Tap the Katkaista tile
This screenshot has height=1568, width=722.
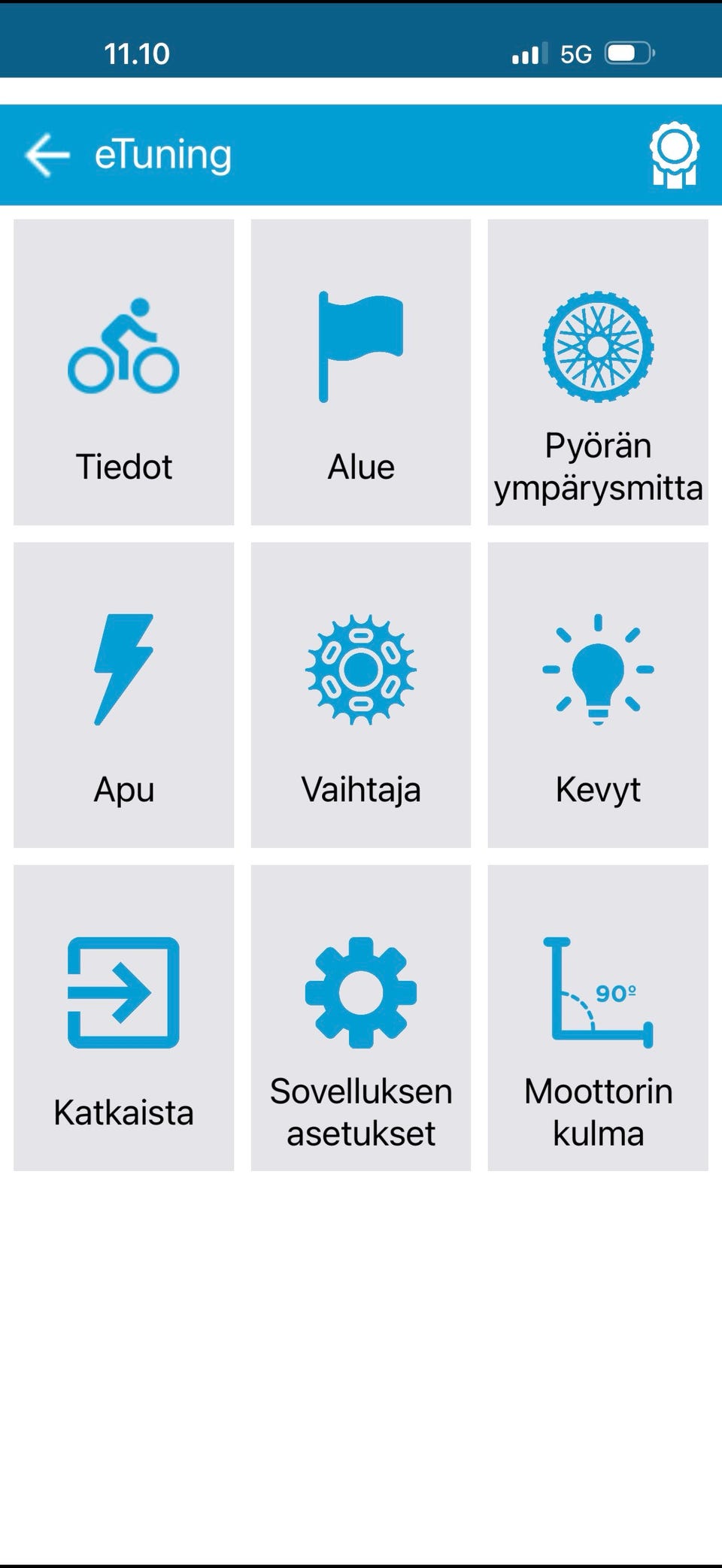point(123,1017)
